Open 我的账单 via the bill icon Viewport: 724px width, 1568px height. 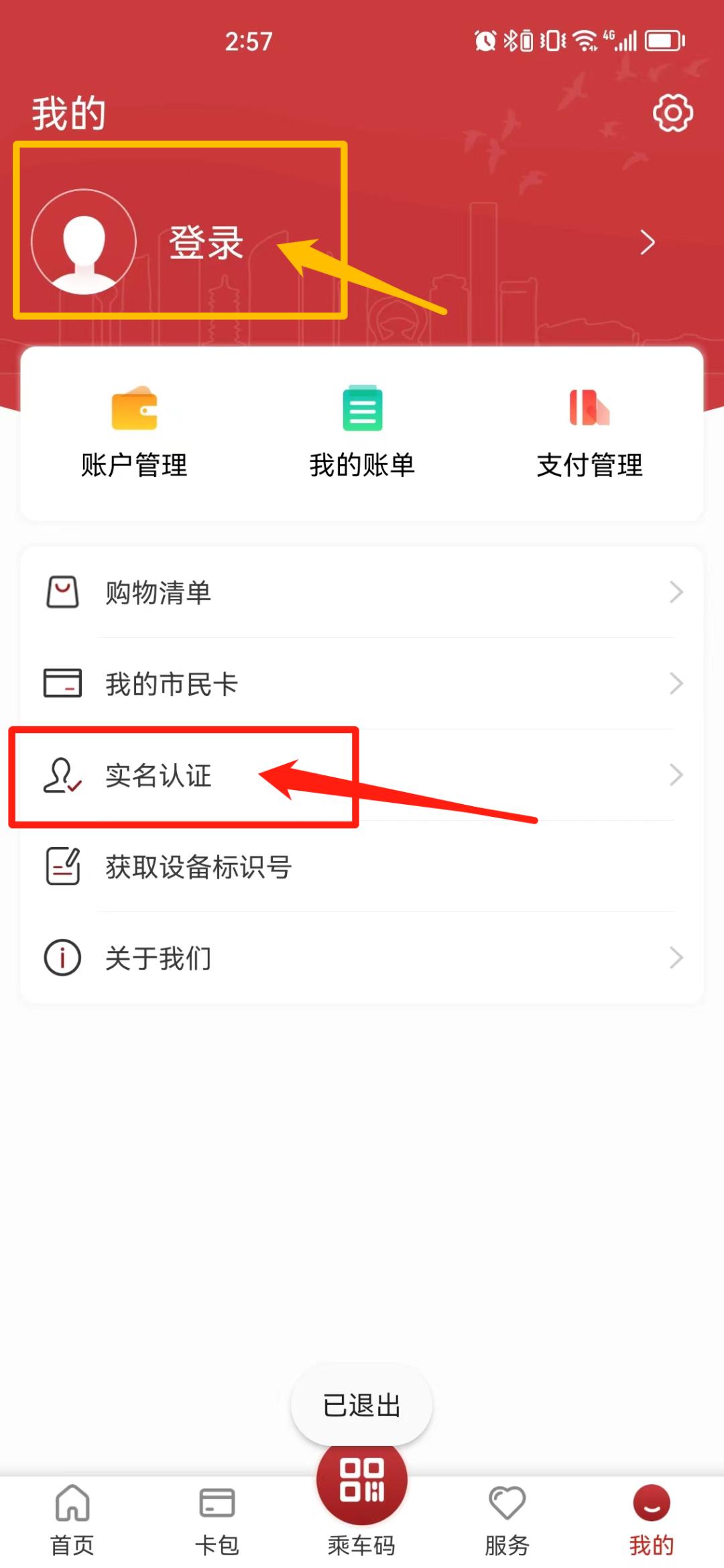[362, 407]
